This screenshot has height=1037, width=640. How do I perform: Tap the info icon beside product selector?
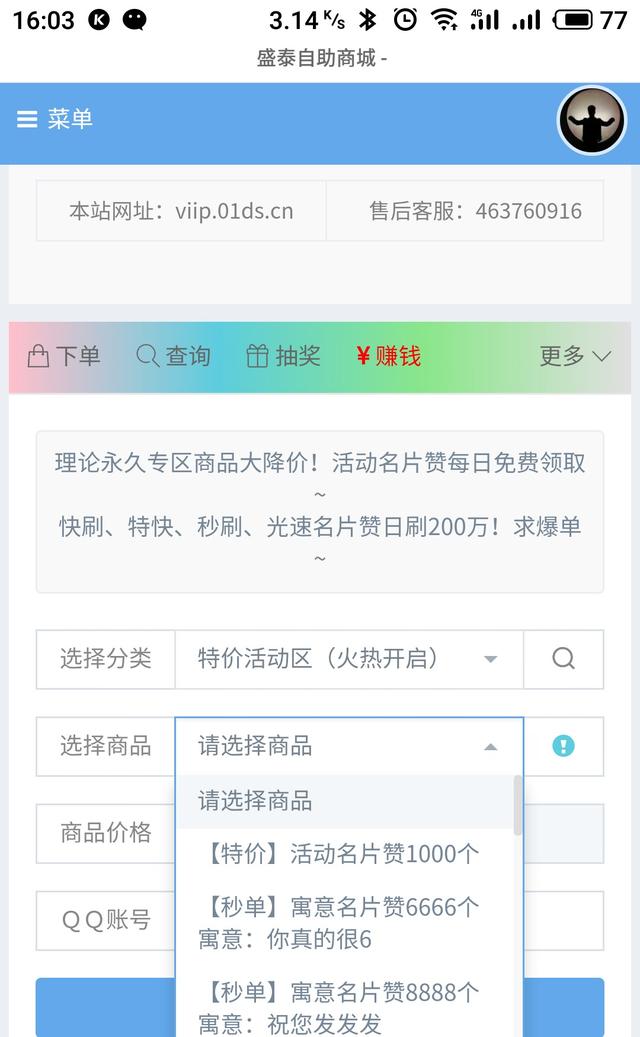pyautogui.click(x=563, y=746)
